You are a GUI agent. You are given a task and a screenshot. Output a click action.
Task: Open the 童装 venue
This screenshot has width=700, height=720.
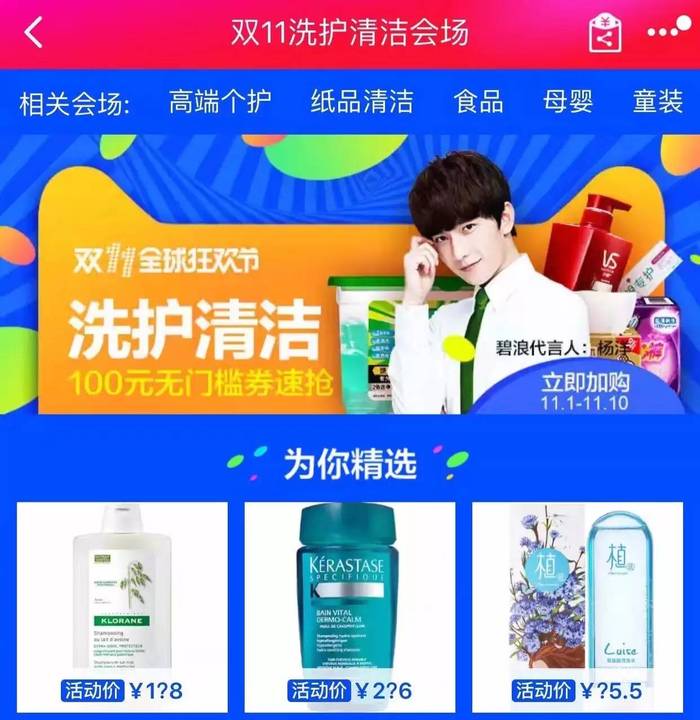(658, 102)
